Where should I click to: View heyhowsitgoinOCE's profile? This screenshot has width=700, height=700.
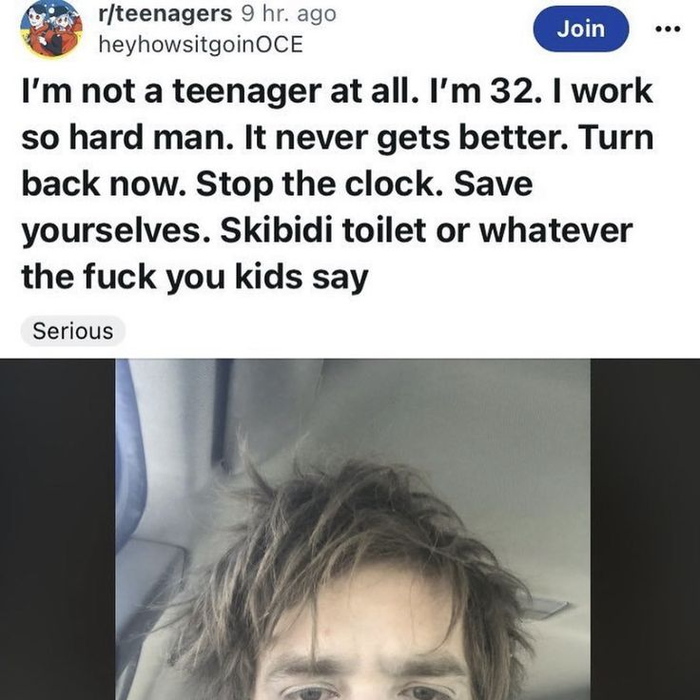tap(200, 44)
